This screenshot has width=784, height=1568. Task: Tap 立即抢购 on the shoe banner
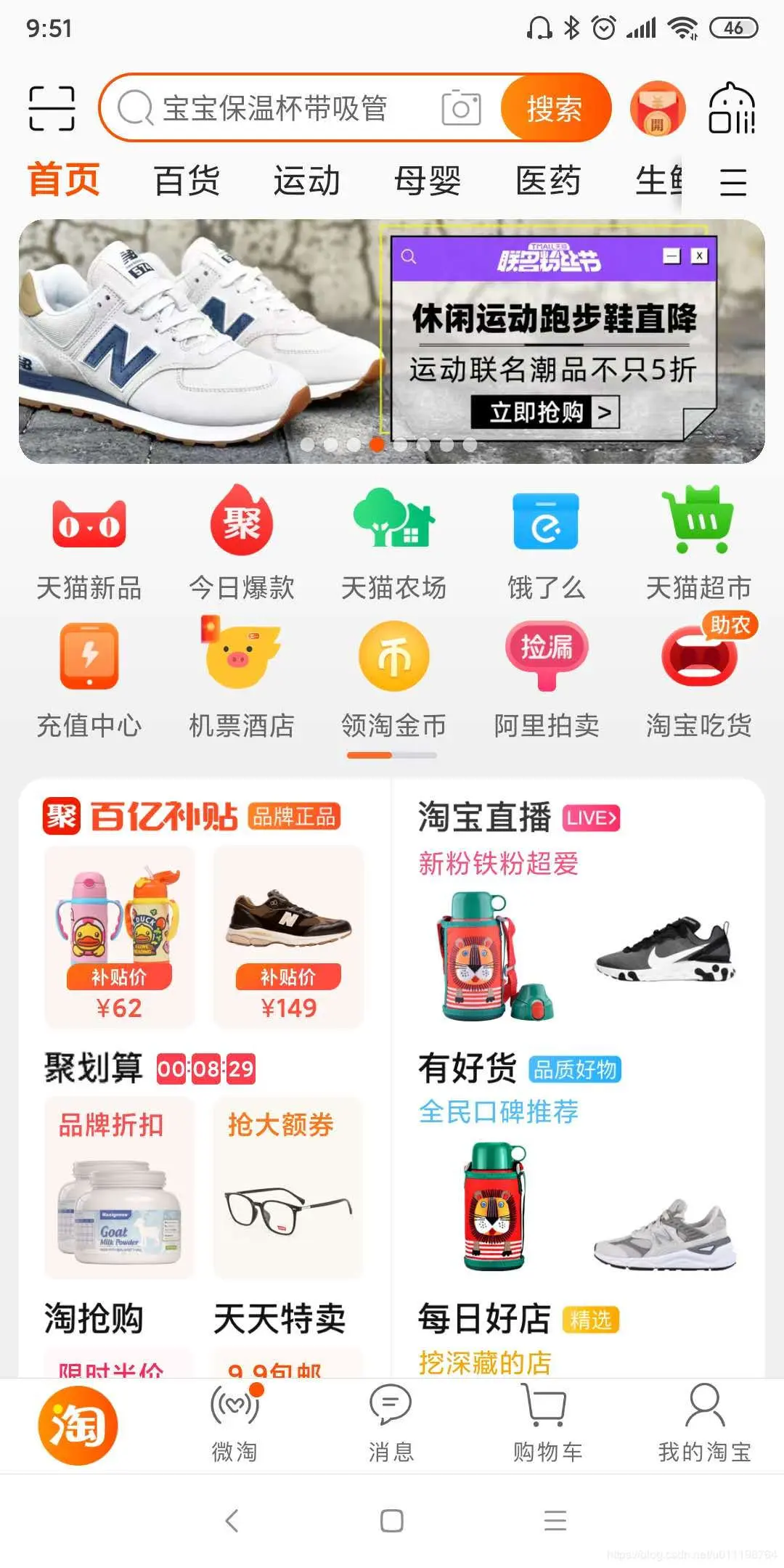[545, 412]
